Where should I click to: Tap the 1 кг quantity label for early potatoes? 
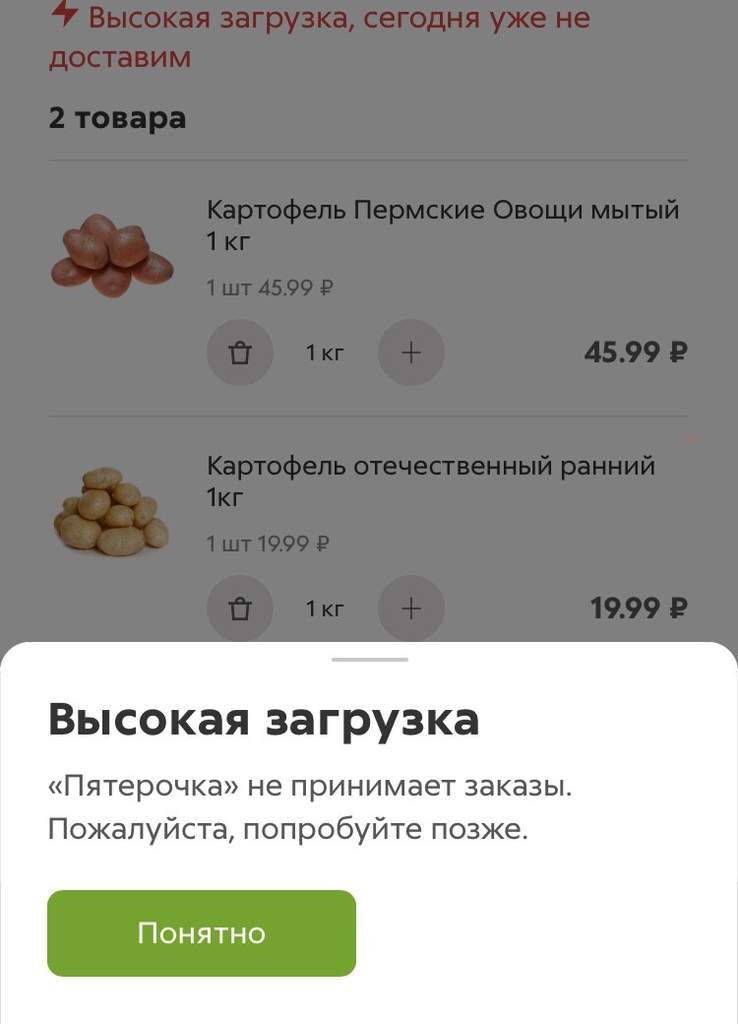(x=322, y=608)
